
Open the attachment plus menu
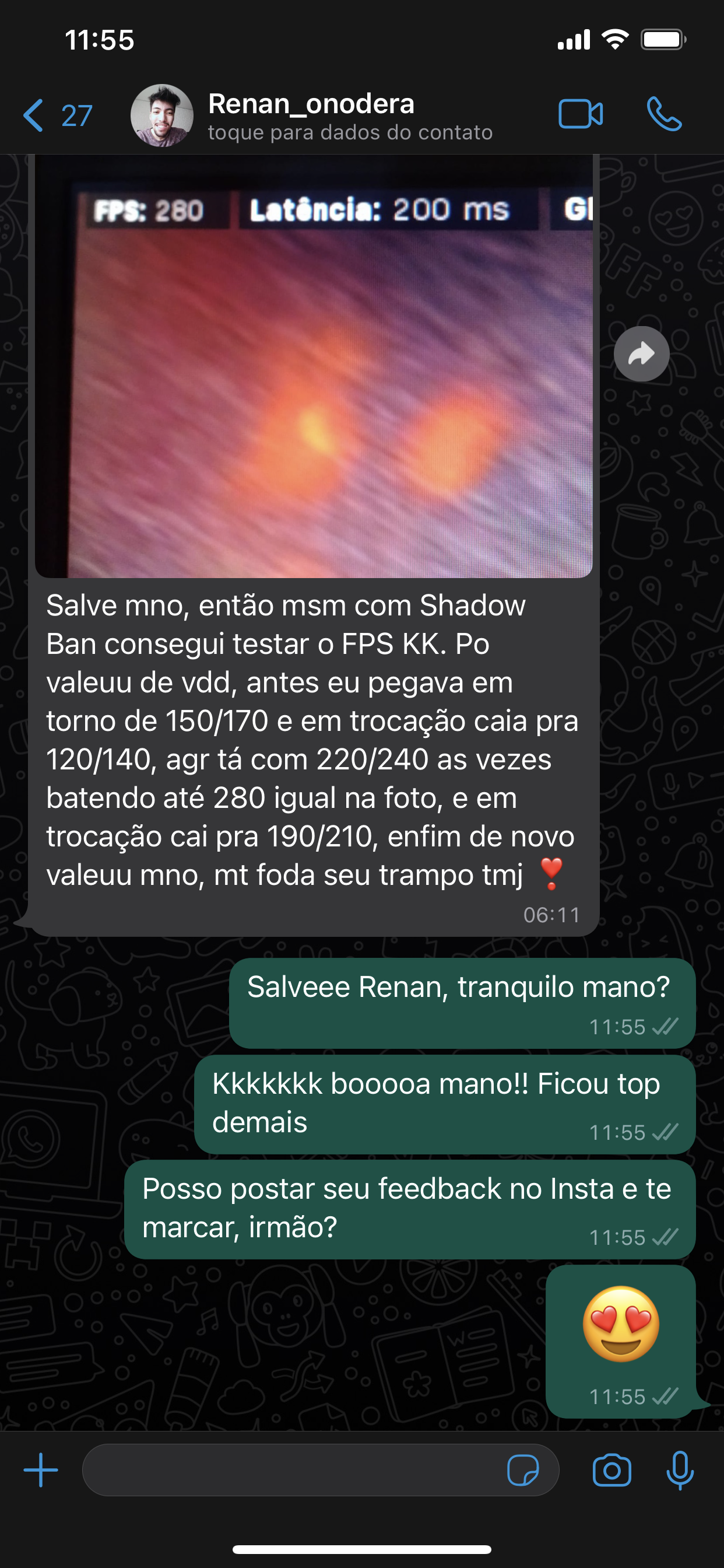point(40,1470)
